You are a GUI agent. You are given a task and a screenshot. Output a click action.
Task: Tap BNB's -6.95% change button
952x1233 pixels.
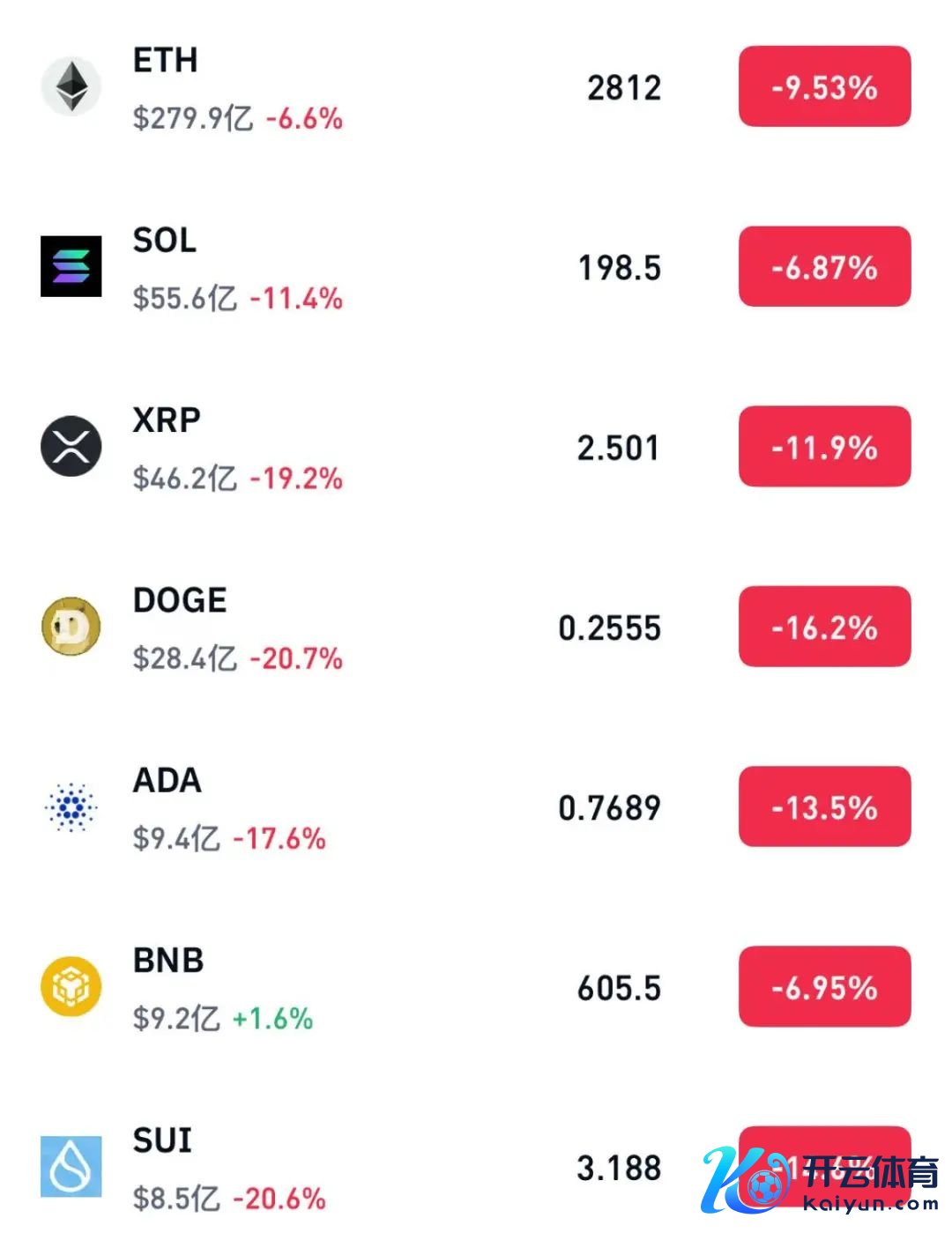pos(824,986)
